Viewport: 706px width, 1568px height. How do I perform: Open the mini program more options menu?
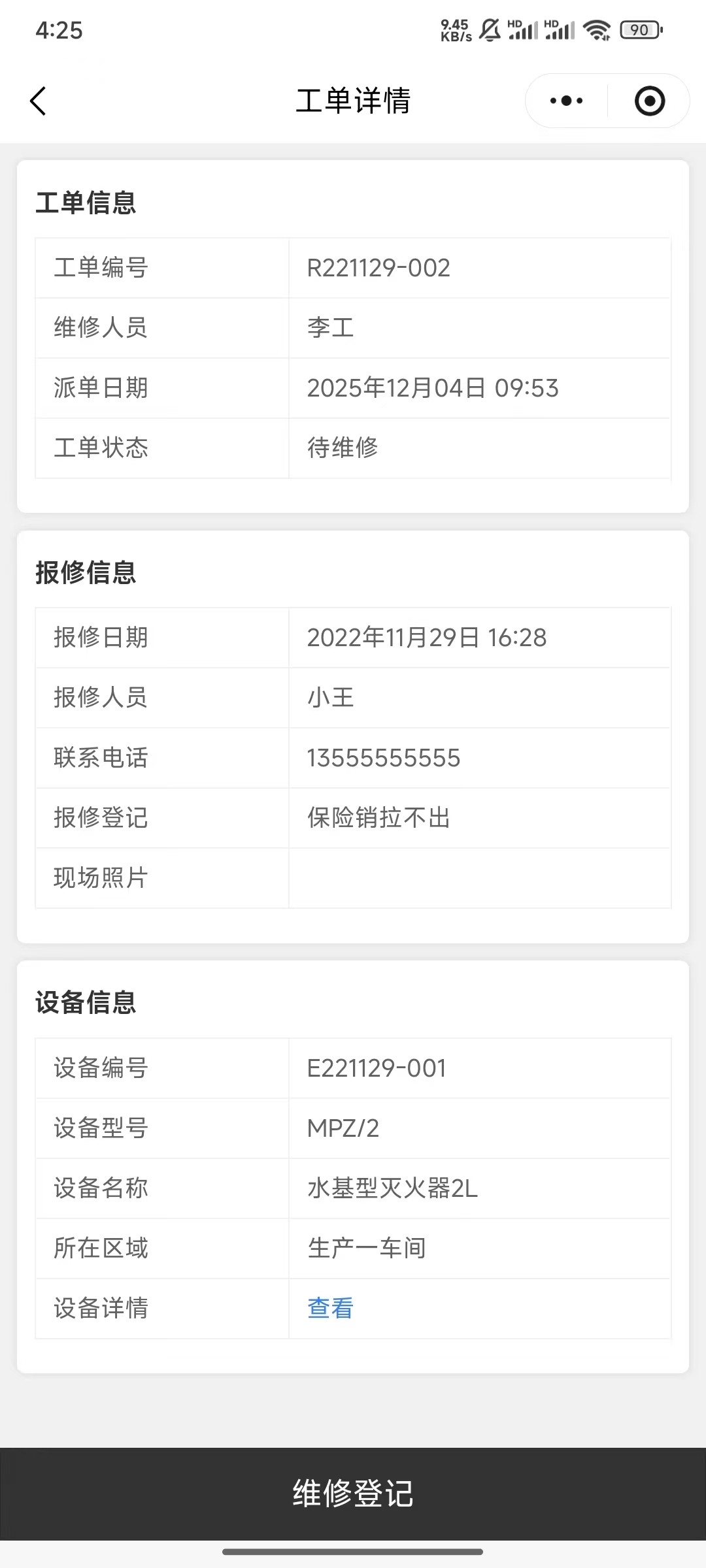tap(566, 101)
